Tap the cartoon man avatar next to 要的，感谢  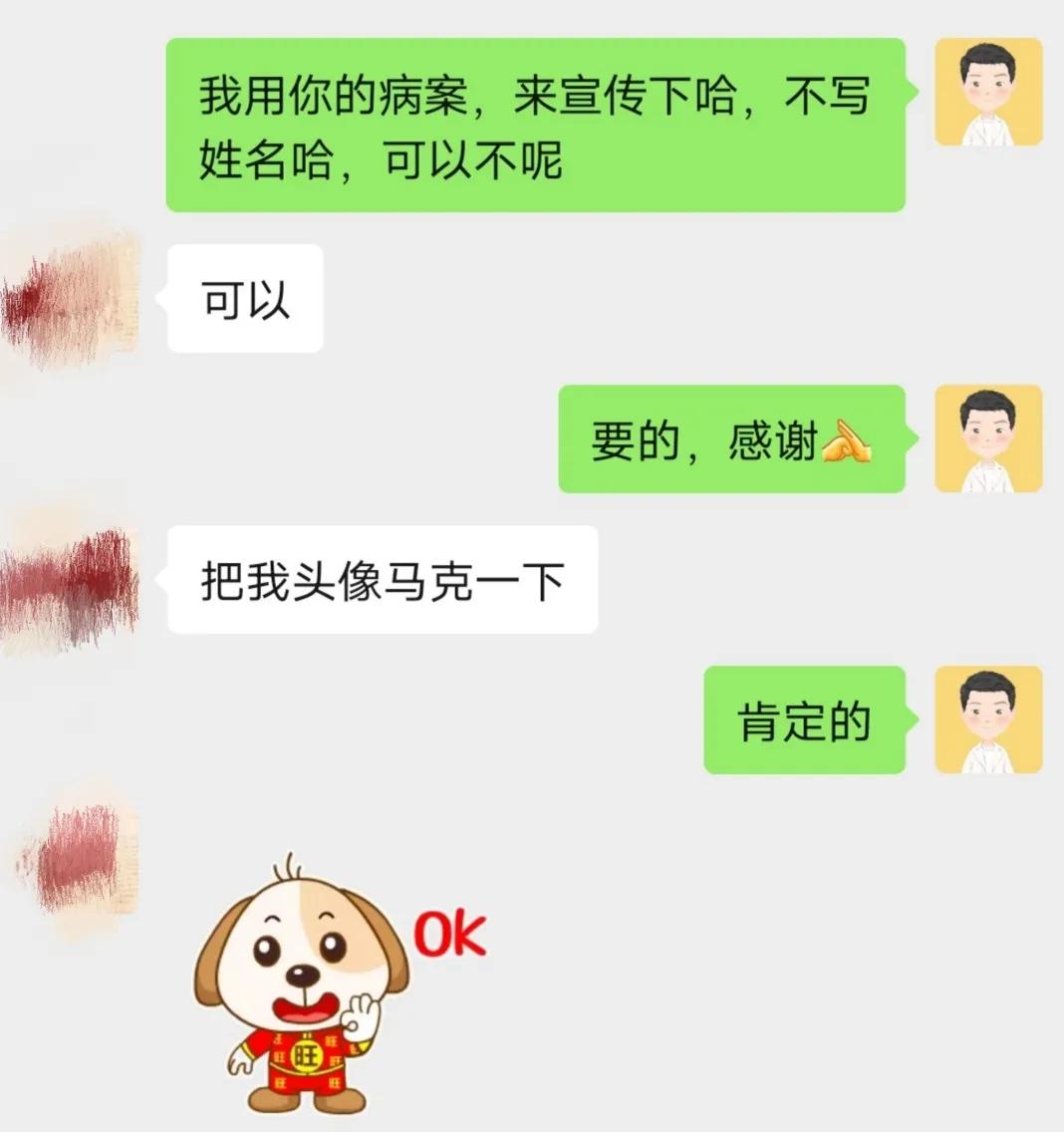(989, 438)
